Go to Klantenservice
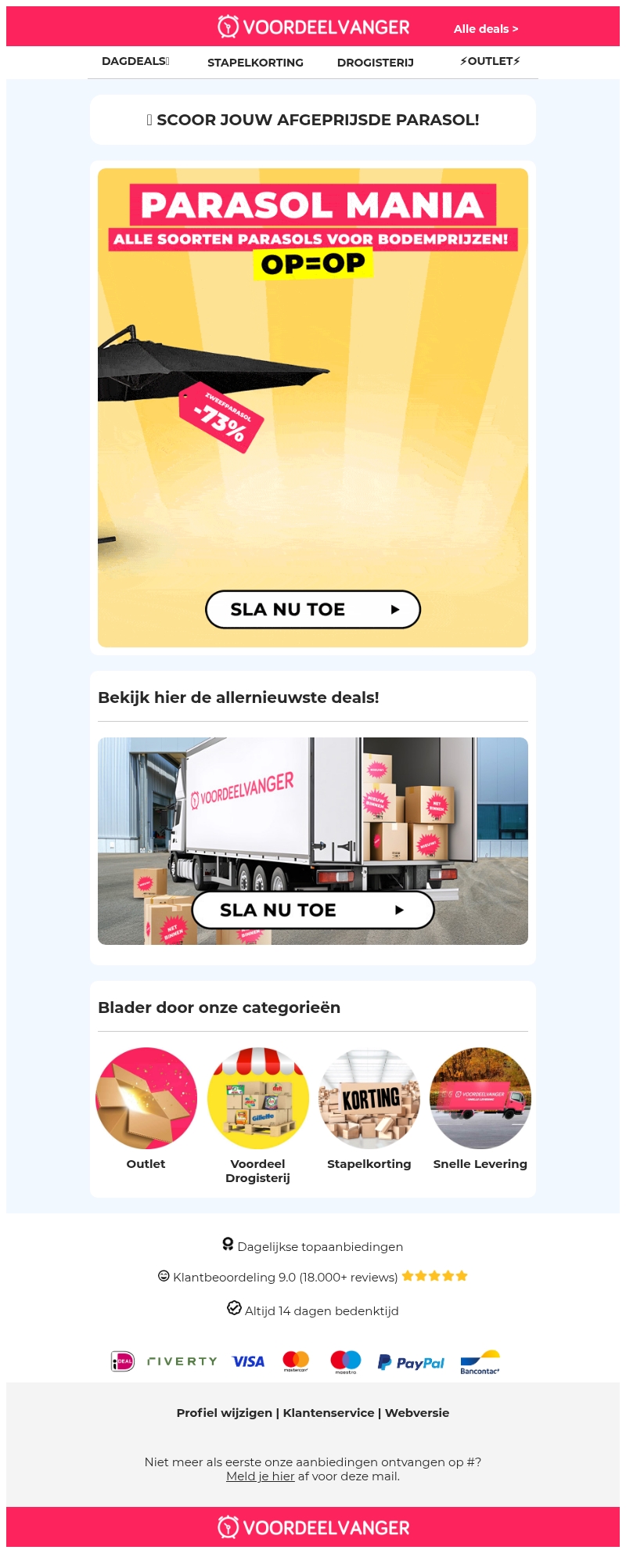The height and width of the screenshot is (1568, 626). [329, 1412]
